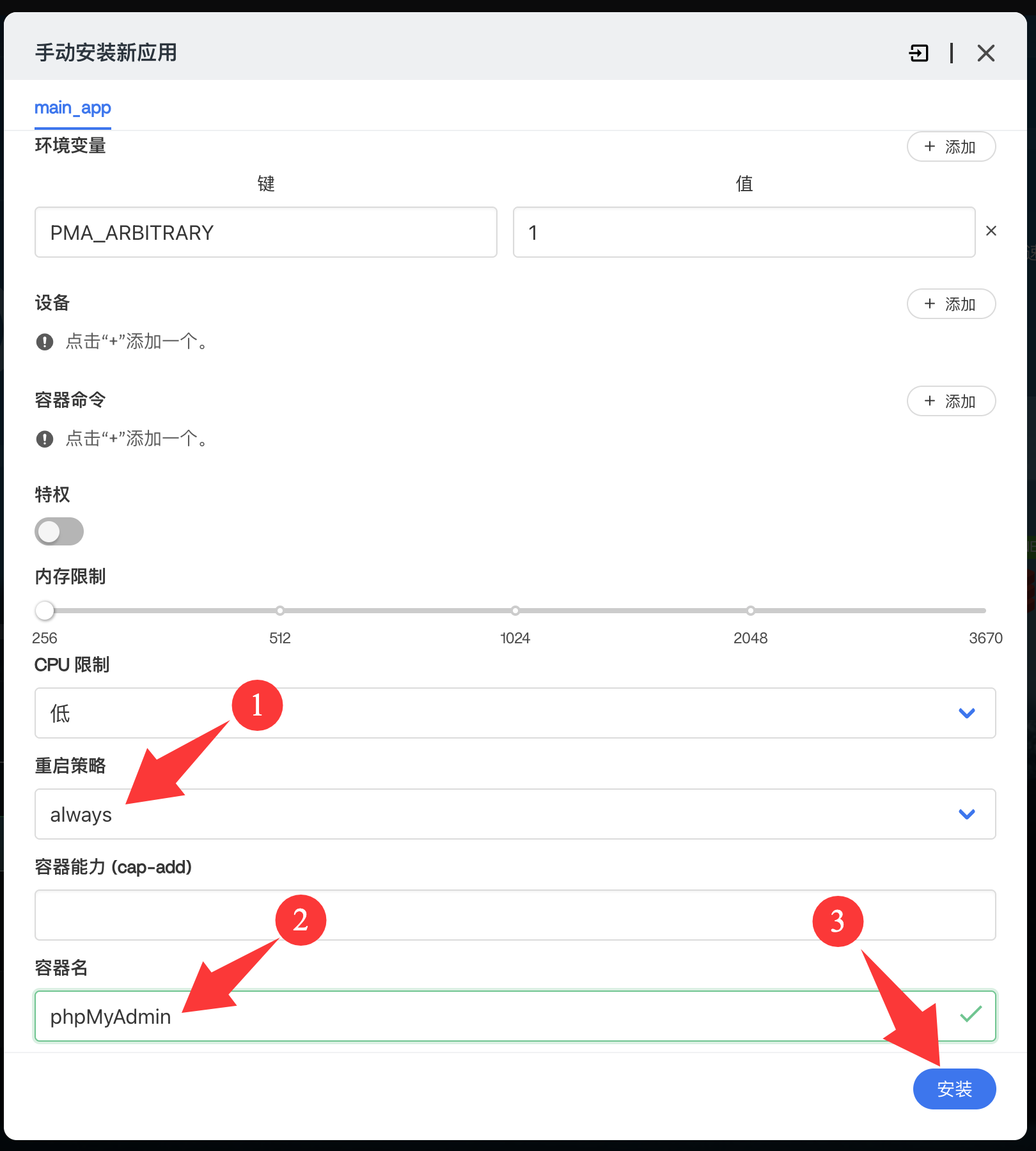Tap the blue install button
1036x1151 pixels.
tap(954, 1089)
